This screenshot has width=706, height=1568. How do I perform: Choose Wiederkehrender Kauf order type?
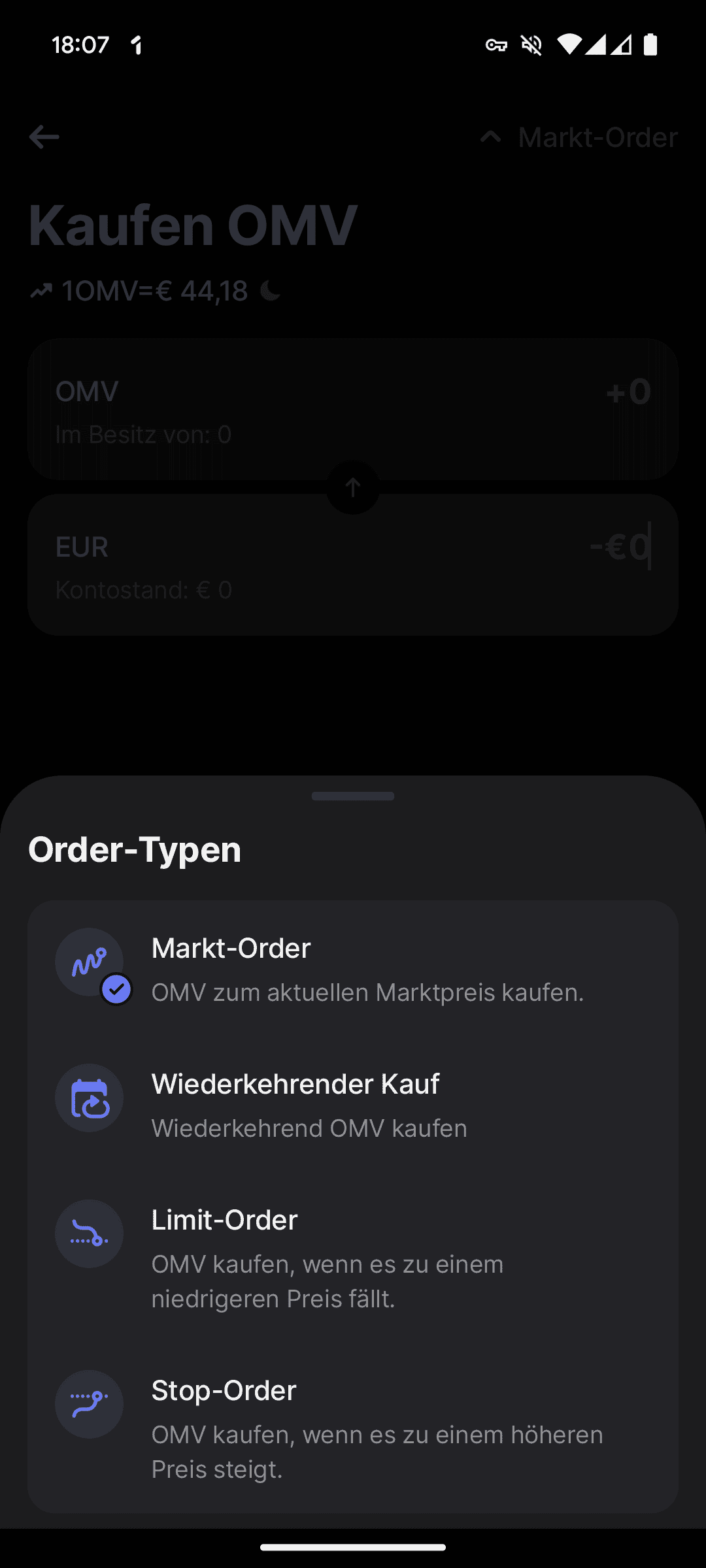click(353, 1105)
